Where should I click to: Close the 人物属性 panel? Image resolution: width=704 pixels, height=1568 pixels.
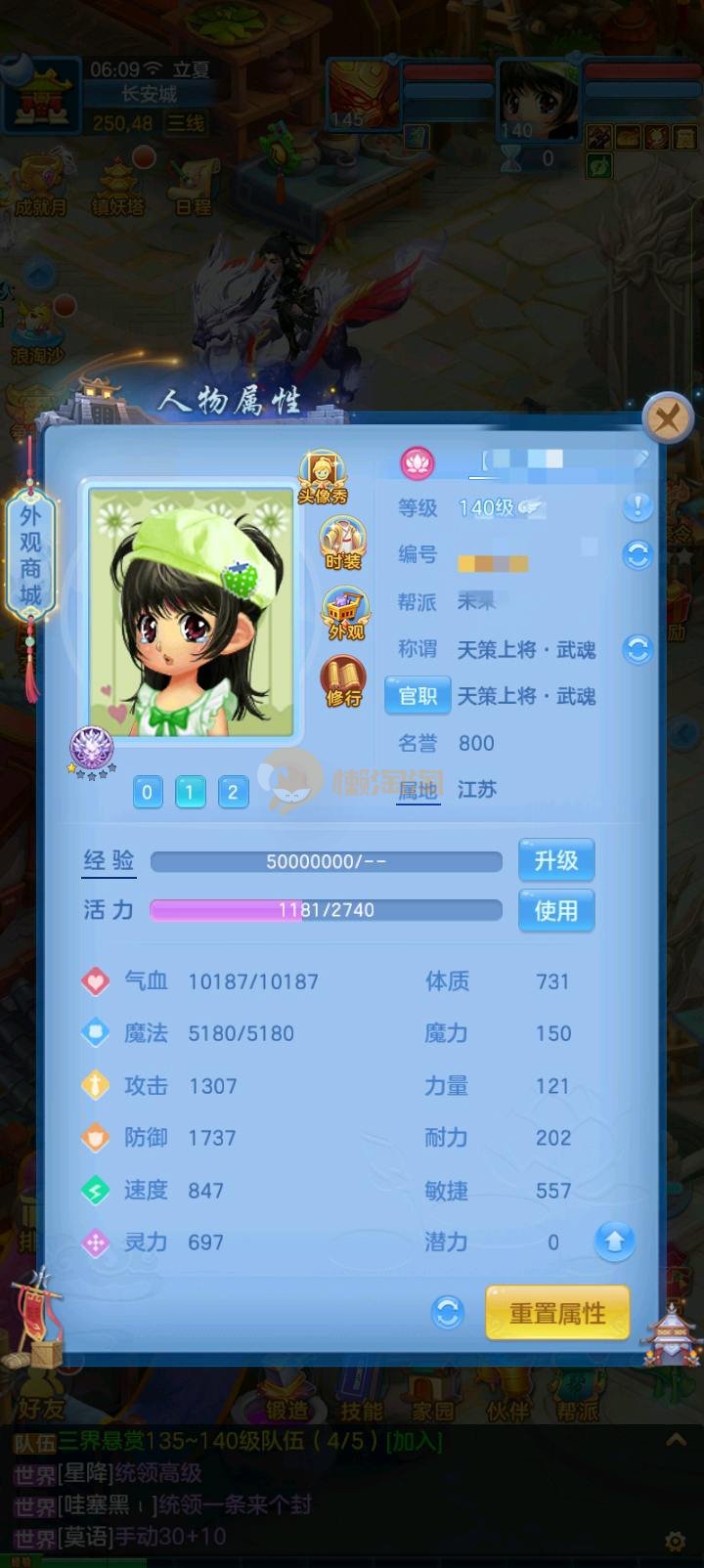(x=668, y=419)
